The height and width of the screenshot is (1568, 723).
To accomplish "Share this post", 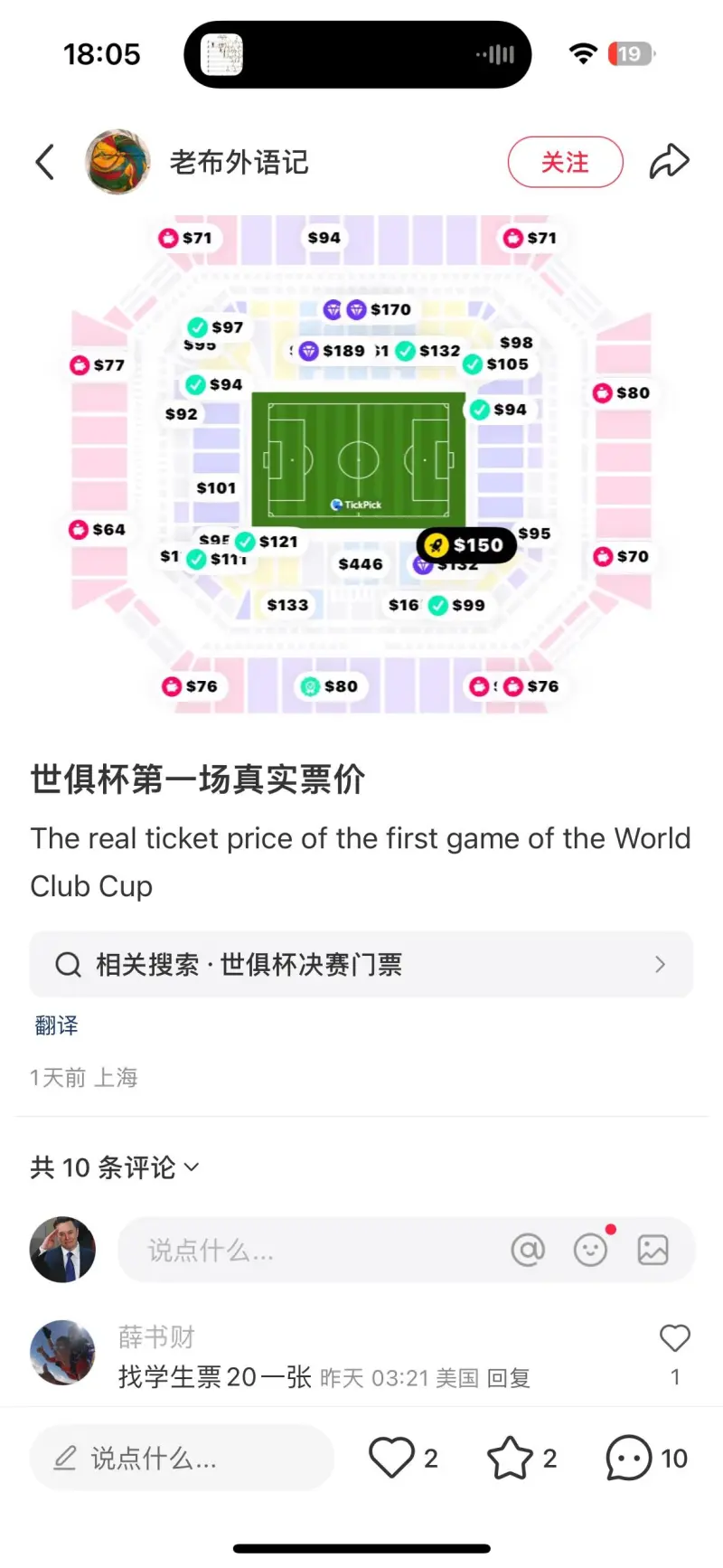I will coord(670,162).
